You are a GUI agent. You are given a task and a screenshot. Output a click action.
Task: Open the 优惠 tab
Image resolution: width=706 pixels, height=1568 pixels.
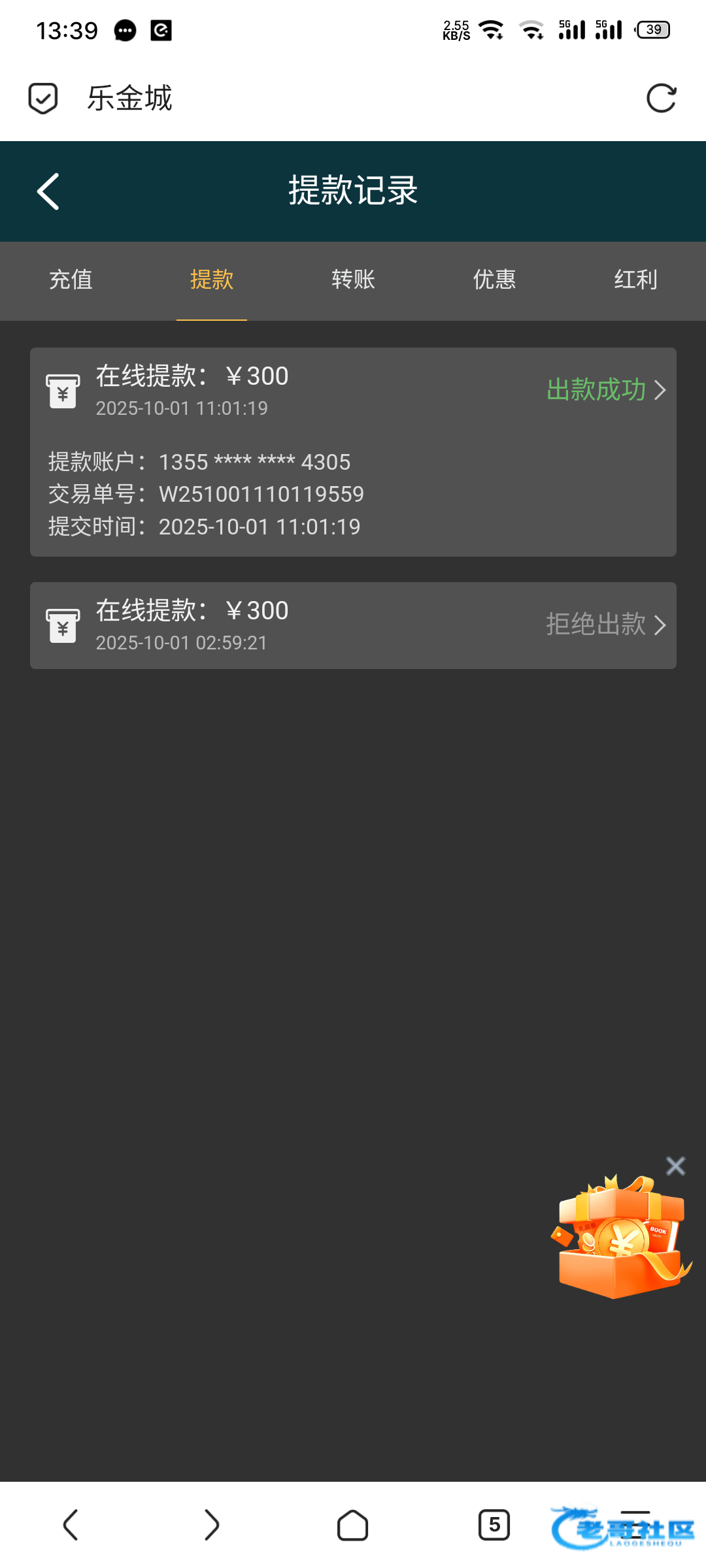point(494,280)
